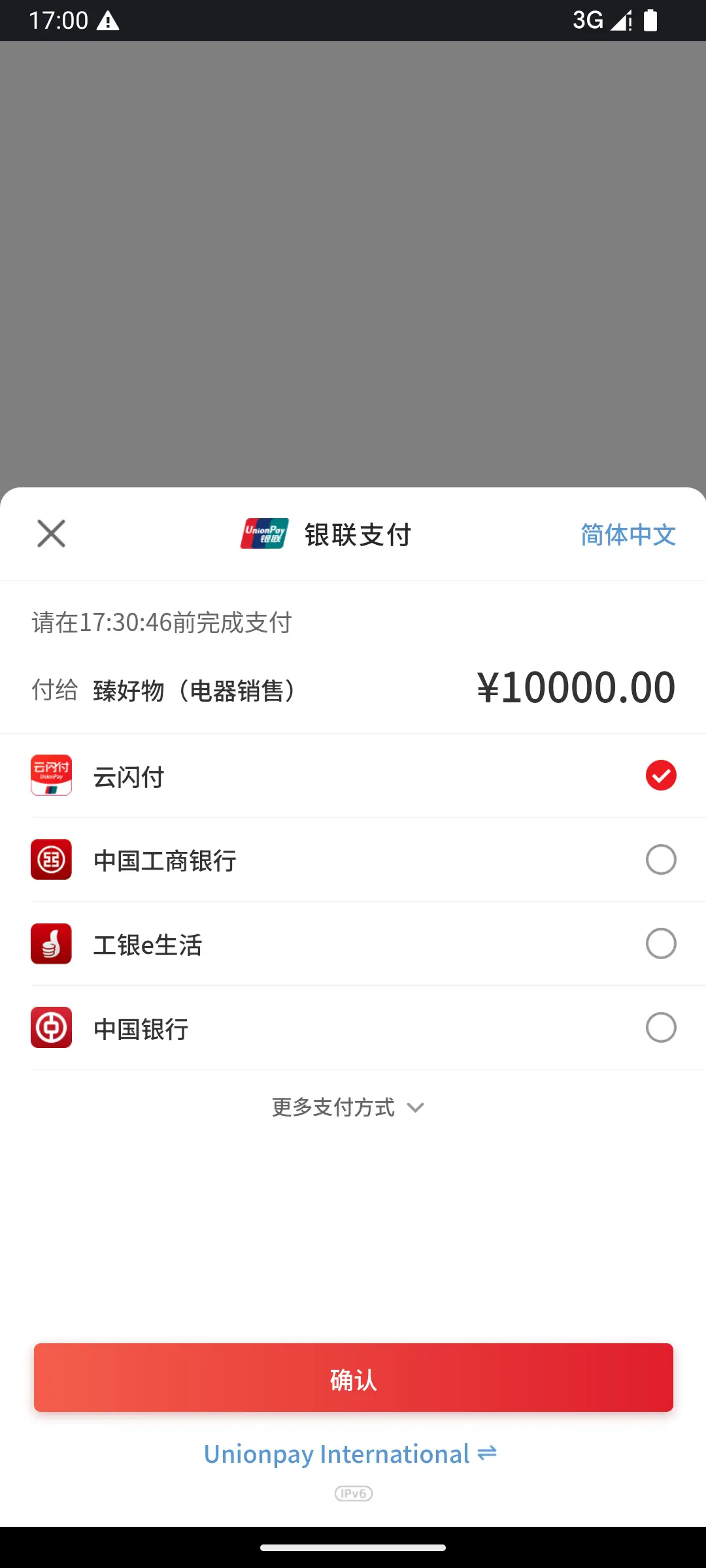Screen dimensions: 706x1568
Task: Close the UnionPay payment sheet
Action: coord(51,534)
